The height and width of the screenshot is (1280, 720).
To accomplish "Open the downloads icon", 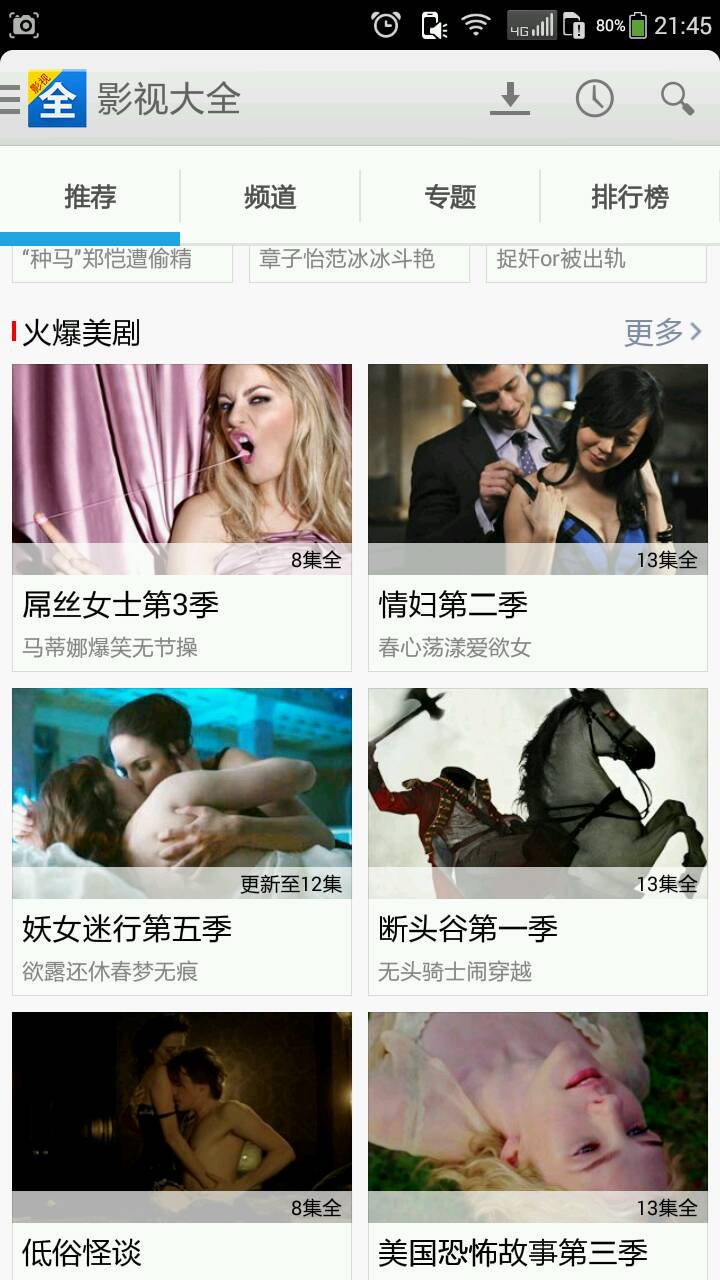I will pos(510,99).
